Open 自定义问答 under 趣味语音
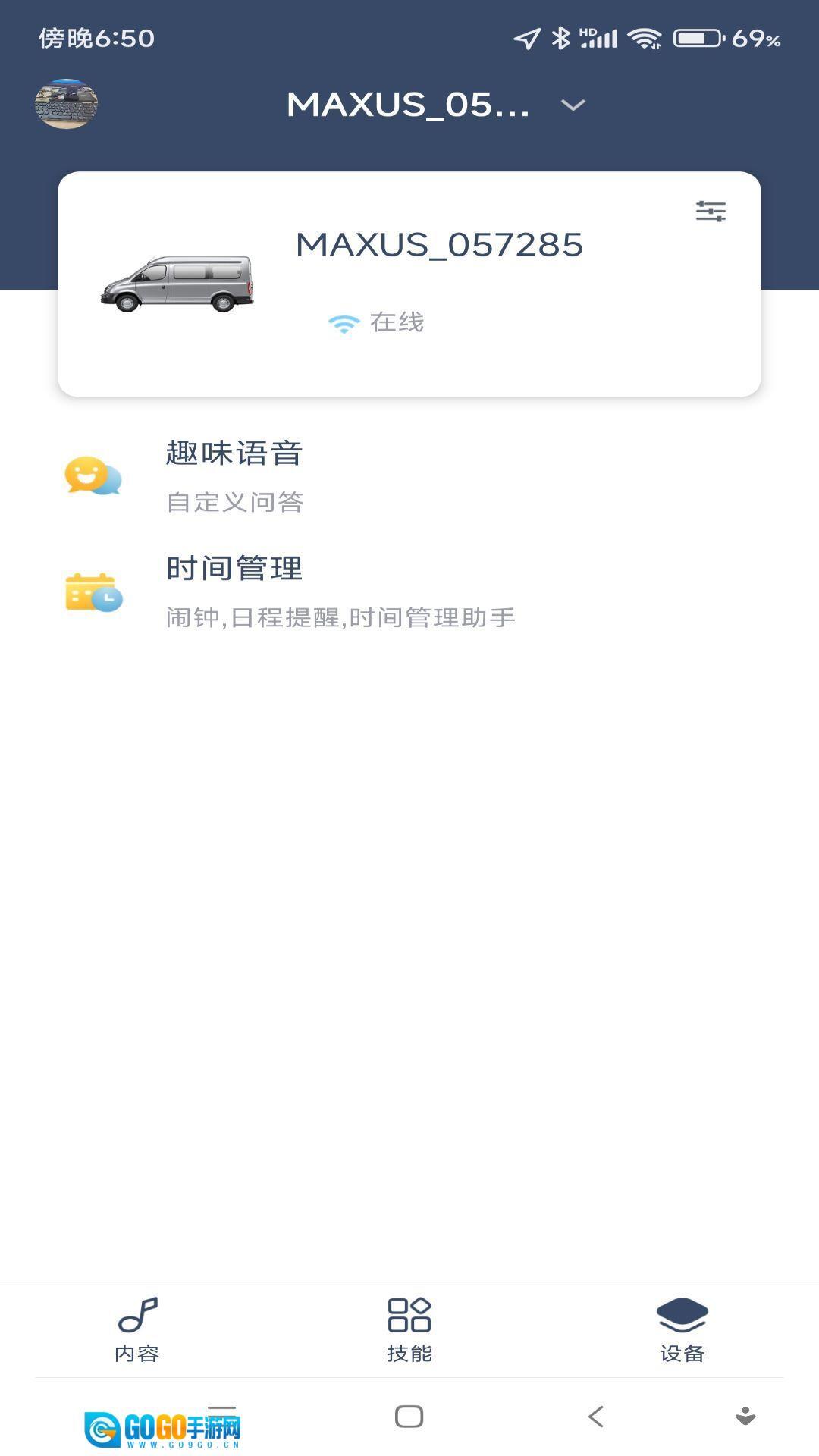 pos(235,503)
